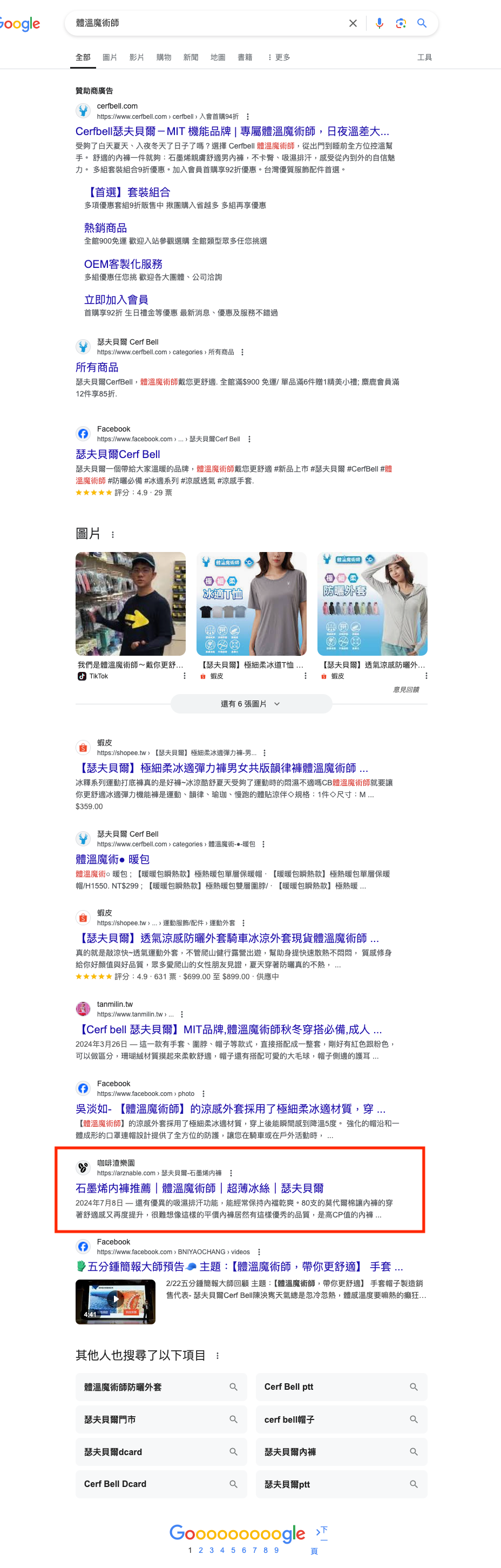Start a voice search with the microphone
This screenshot has width=501, height=1568.
click(x=379, y=23)
